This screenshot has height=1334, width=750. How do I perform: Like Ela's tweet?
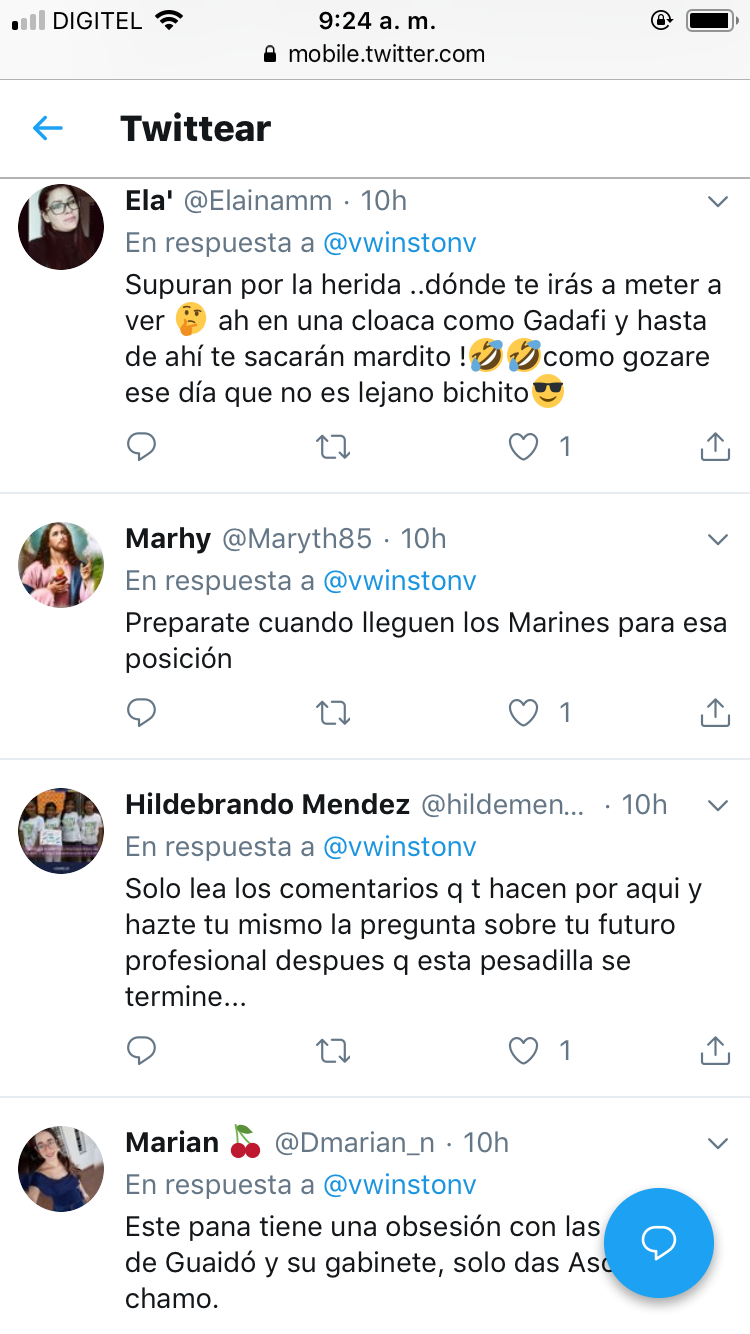coord(524,446)
